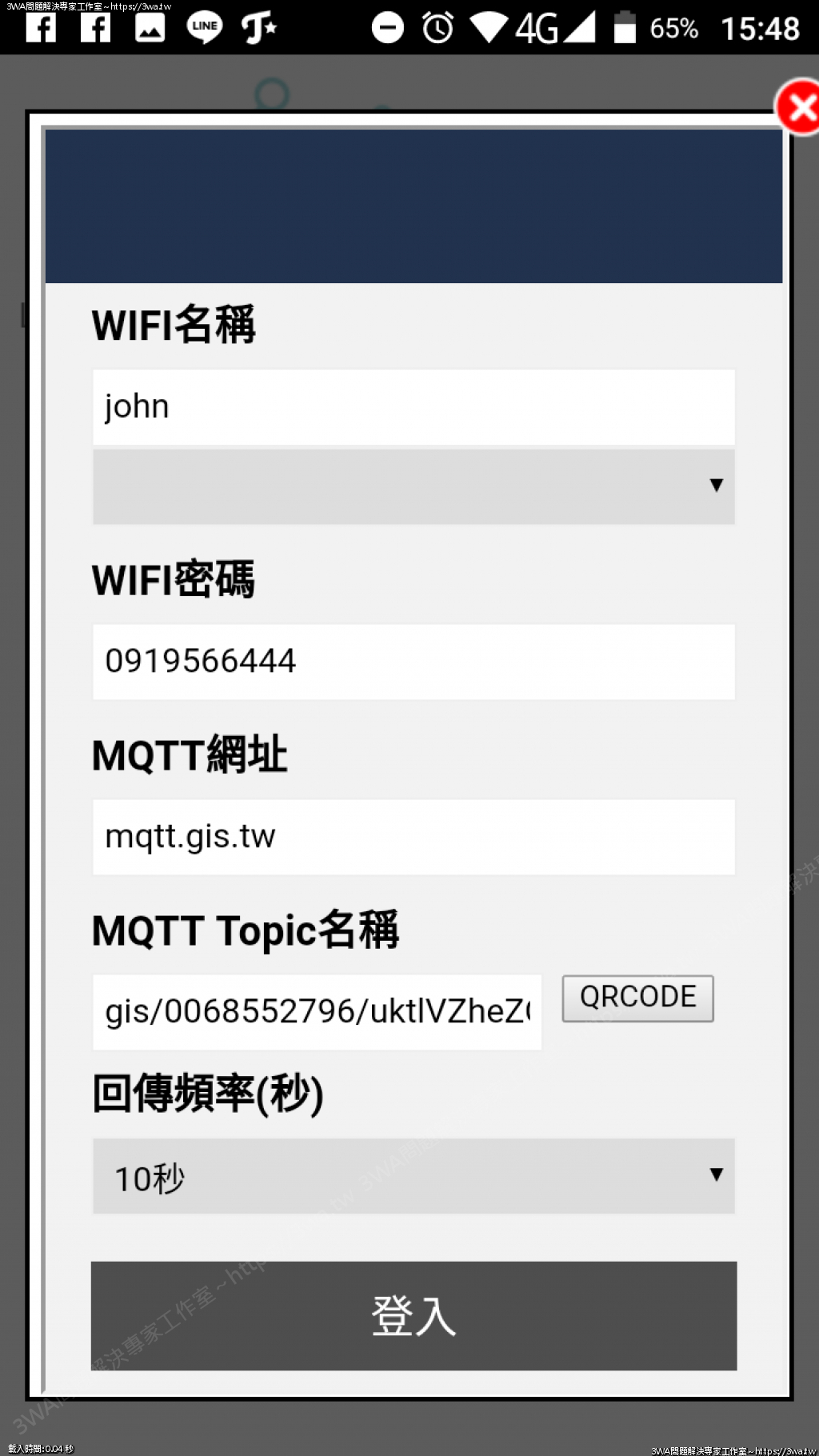Open the 回傳頻率 dropdown showing 10秒
This screenshot has width=819, height=1456.
413,1176
